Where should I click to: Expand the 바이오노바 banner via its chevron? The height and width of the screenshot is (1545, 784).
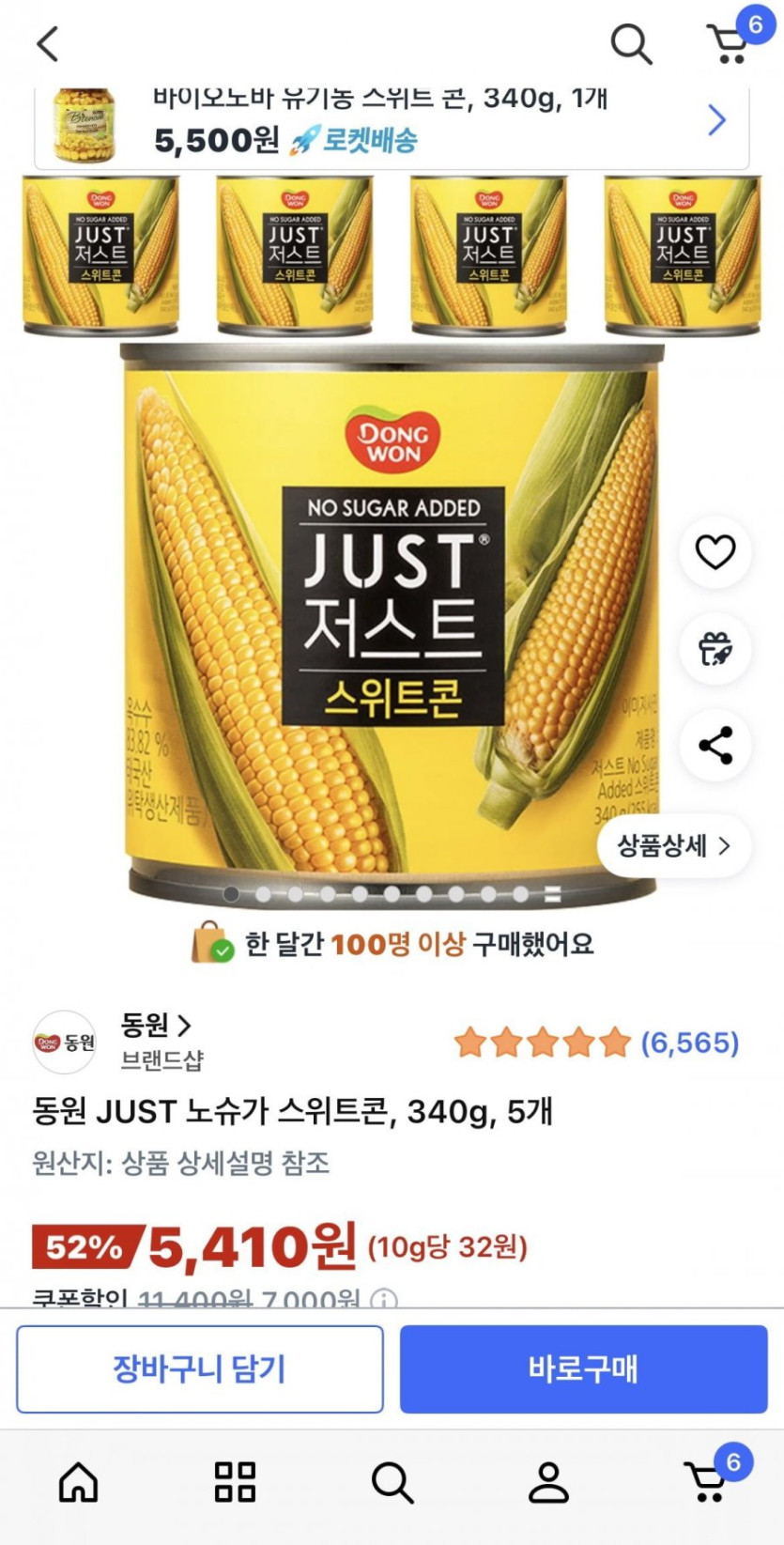(717, 120)
